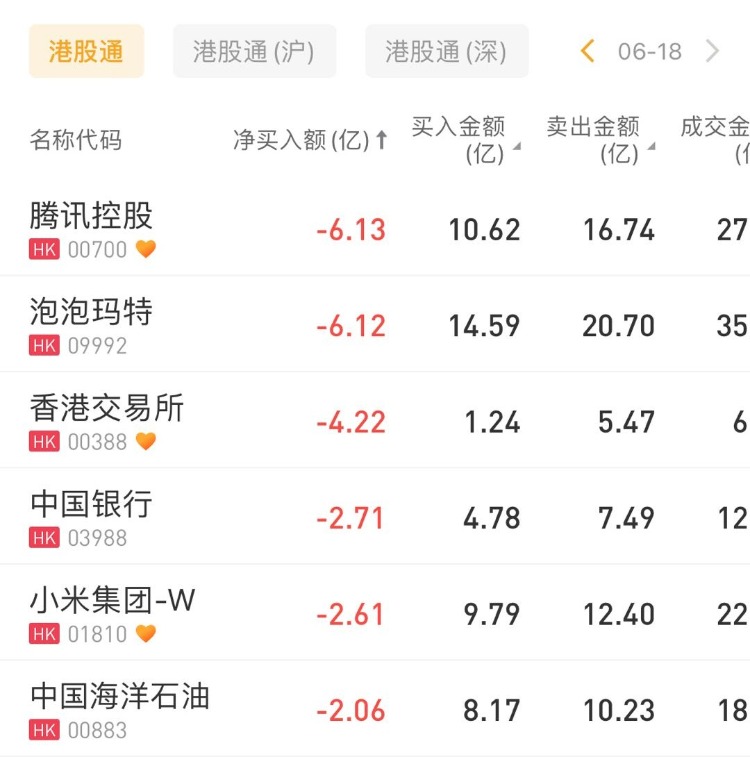View 香港交易所 stock row
750x757 pixels.
click(x=107, y=408)
